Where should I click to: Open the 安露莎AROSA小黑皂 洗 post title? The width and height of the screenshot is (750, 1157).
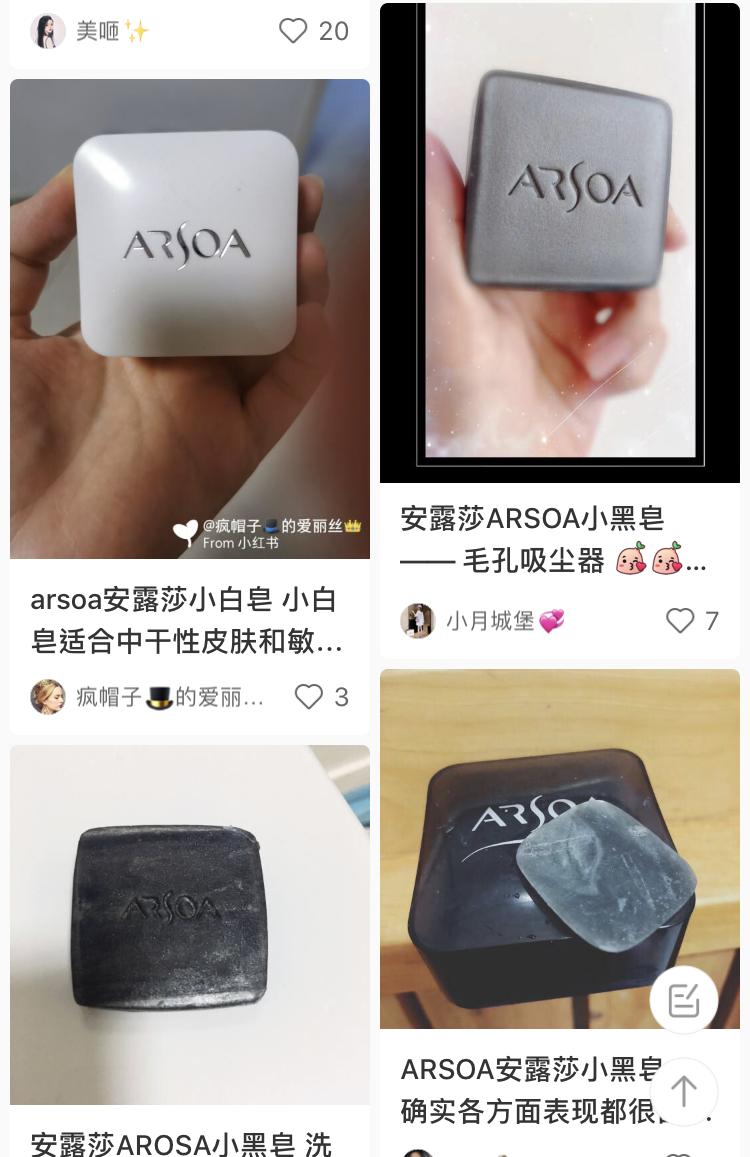click(183, 1141)
